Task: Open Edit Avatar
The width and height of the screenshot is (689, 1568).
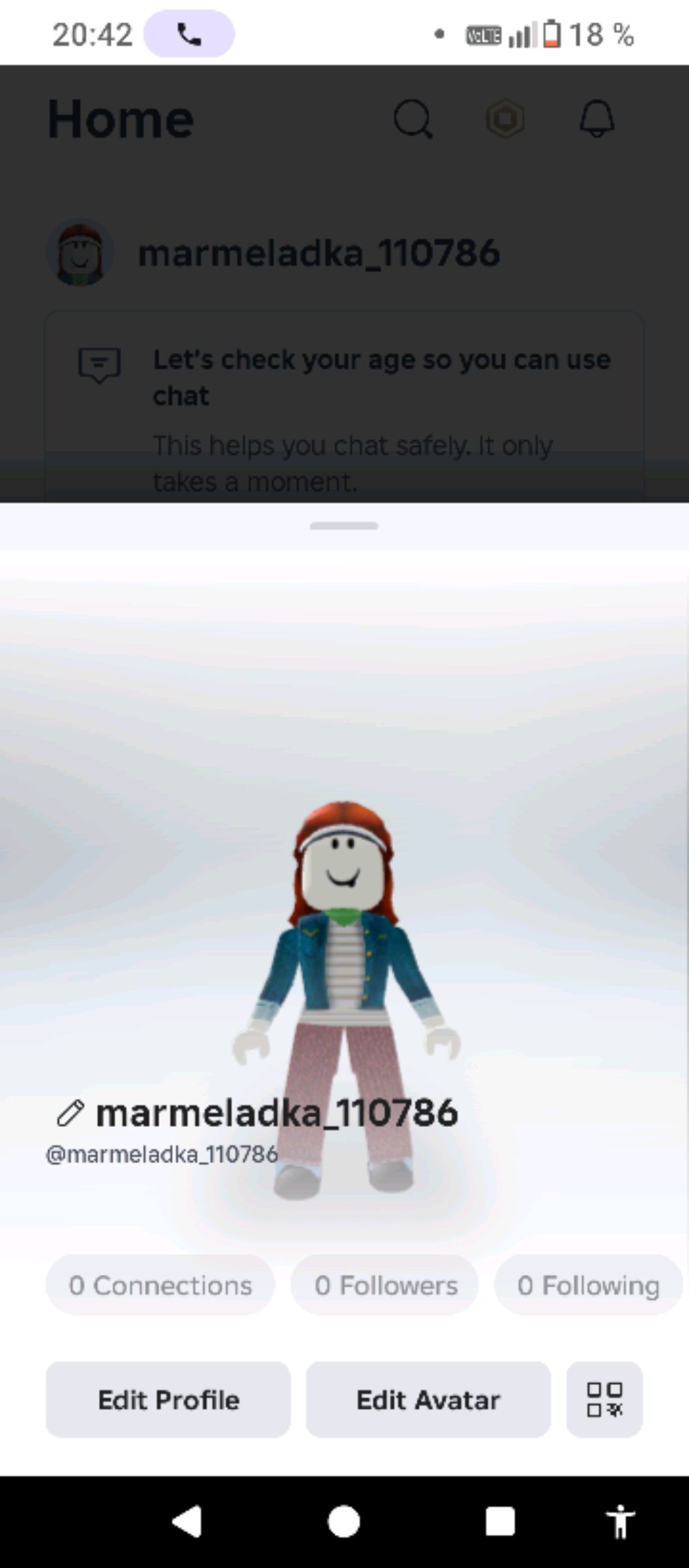Action: pos(428,1399)
